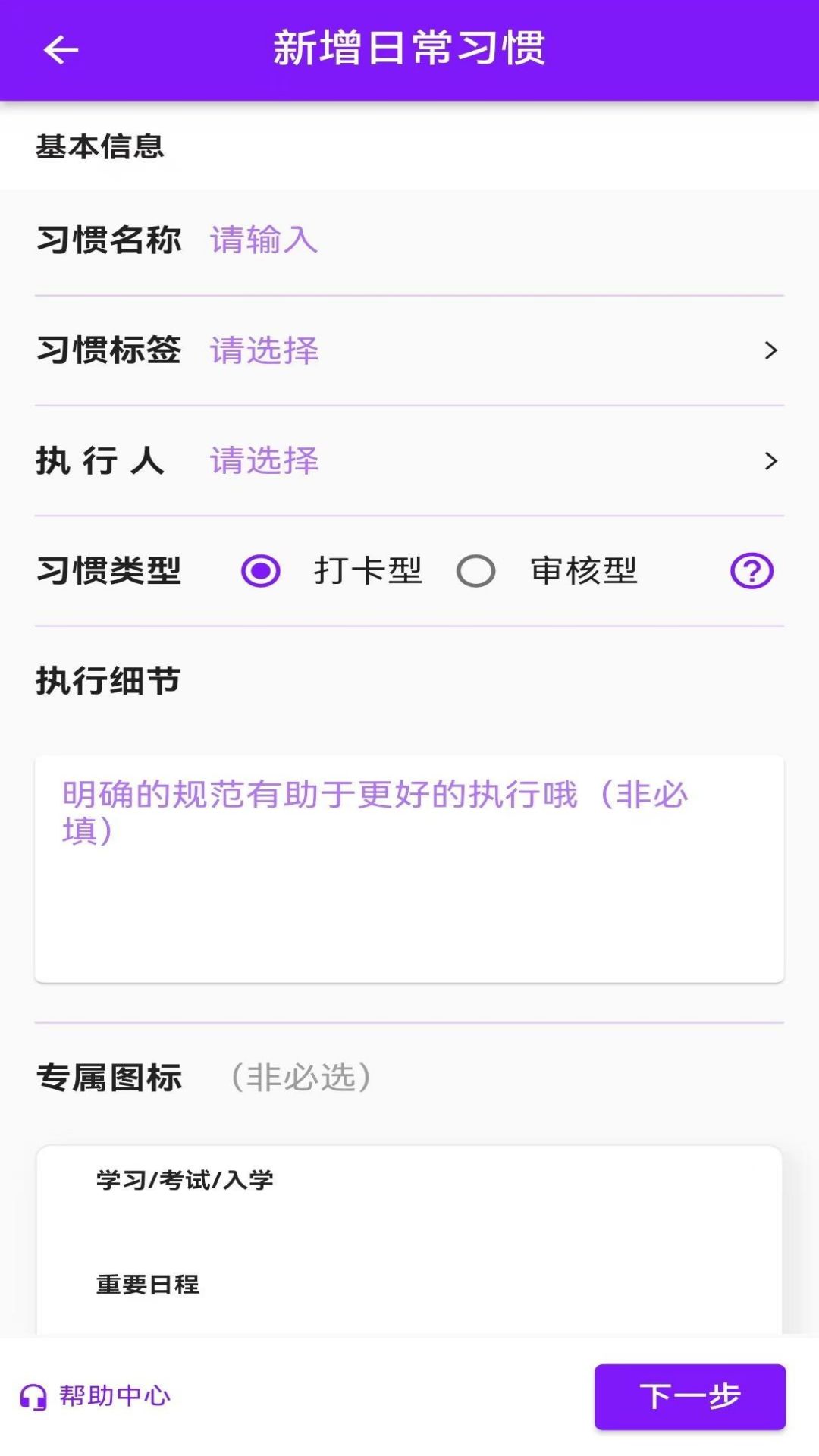Open the help tooltip beside 审核型
The height and width of the screenshot is (1456, 819).
[752, 572]
